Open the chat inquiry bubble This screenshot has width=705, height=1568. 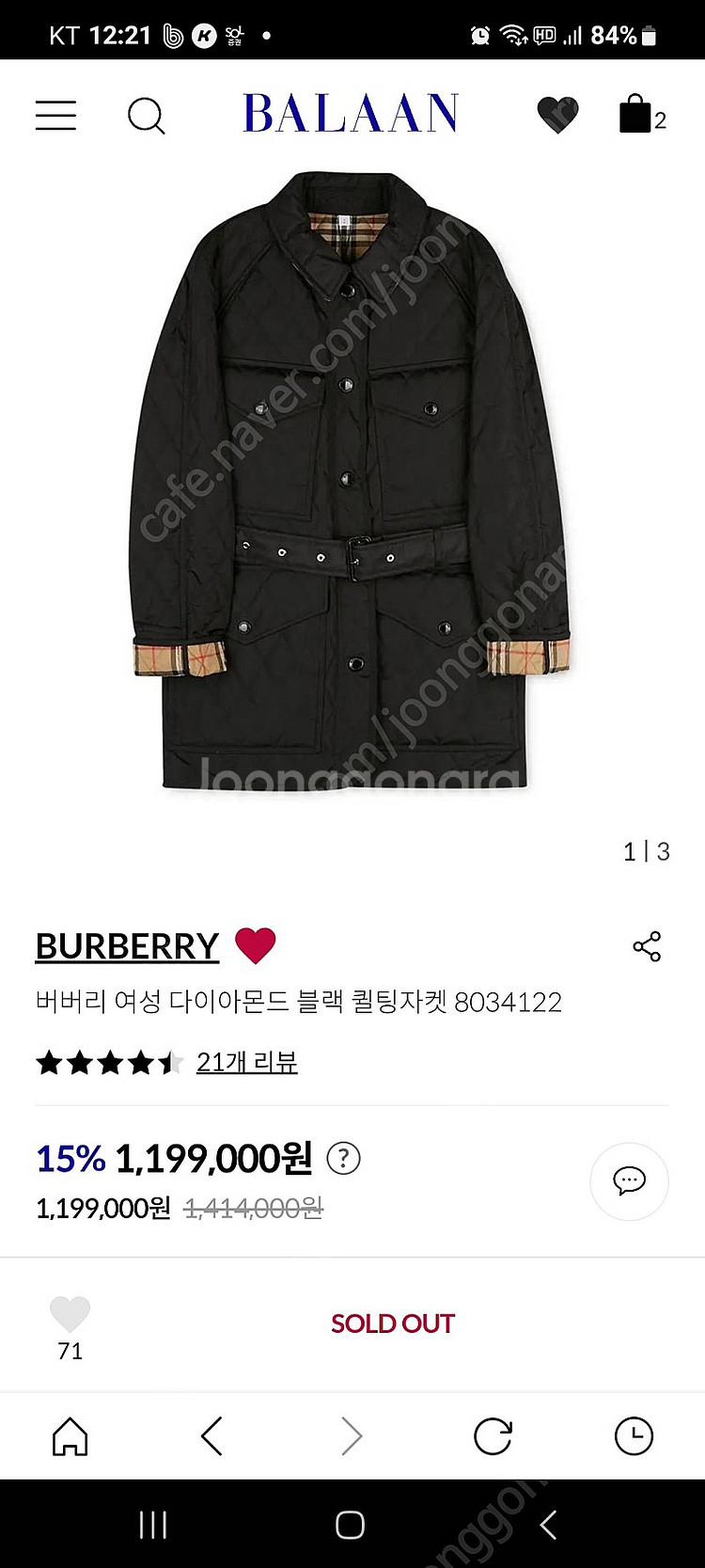coord(629,1180)
